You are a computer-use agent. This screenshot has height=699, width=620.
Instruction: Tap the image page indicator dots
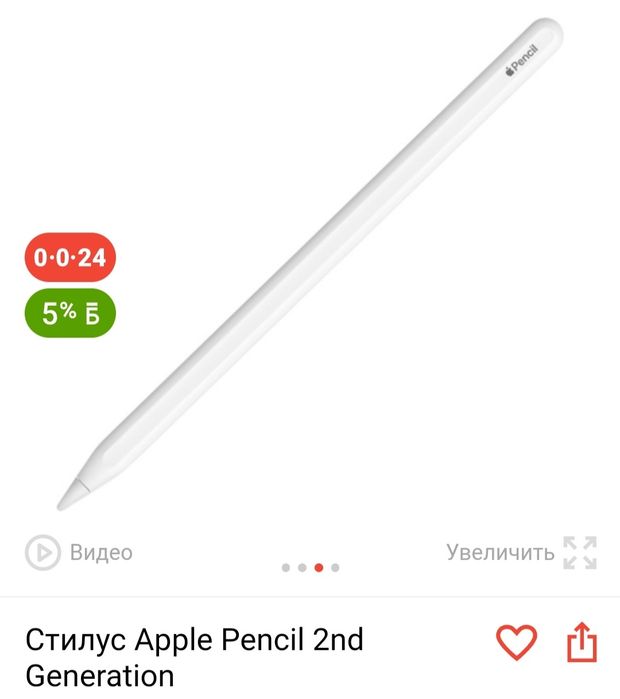310,567
